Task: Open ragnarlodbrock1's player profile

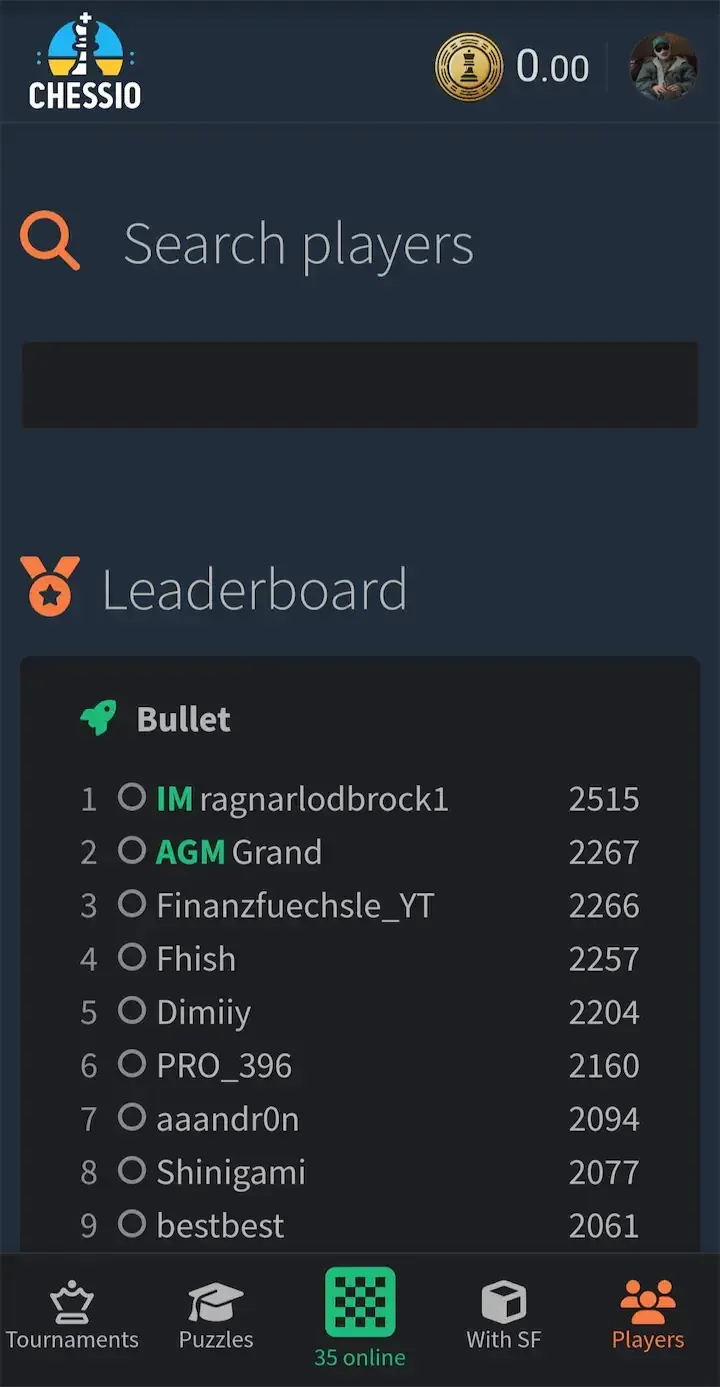Action: pos(323,799)
